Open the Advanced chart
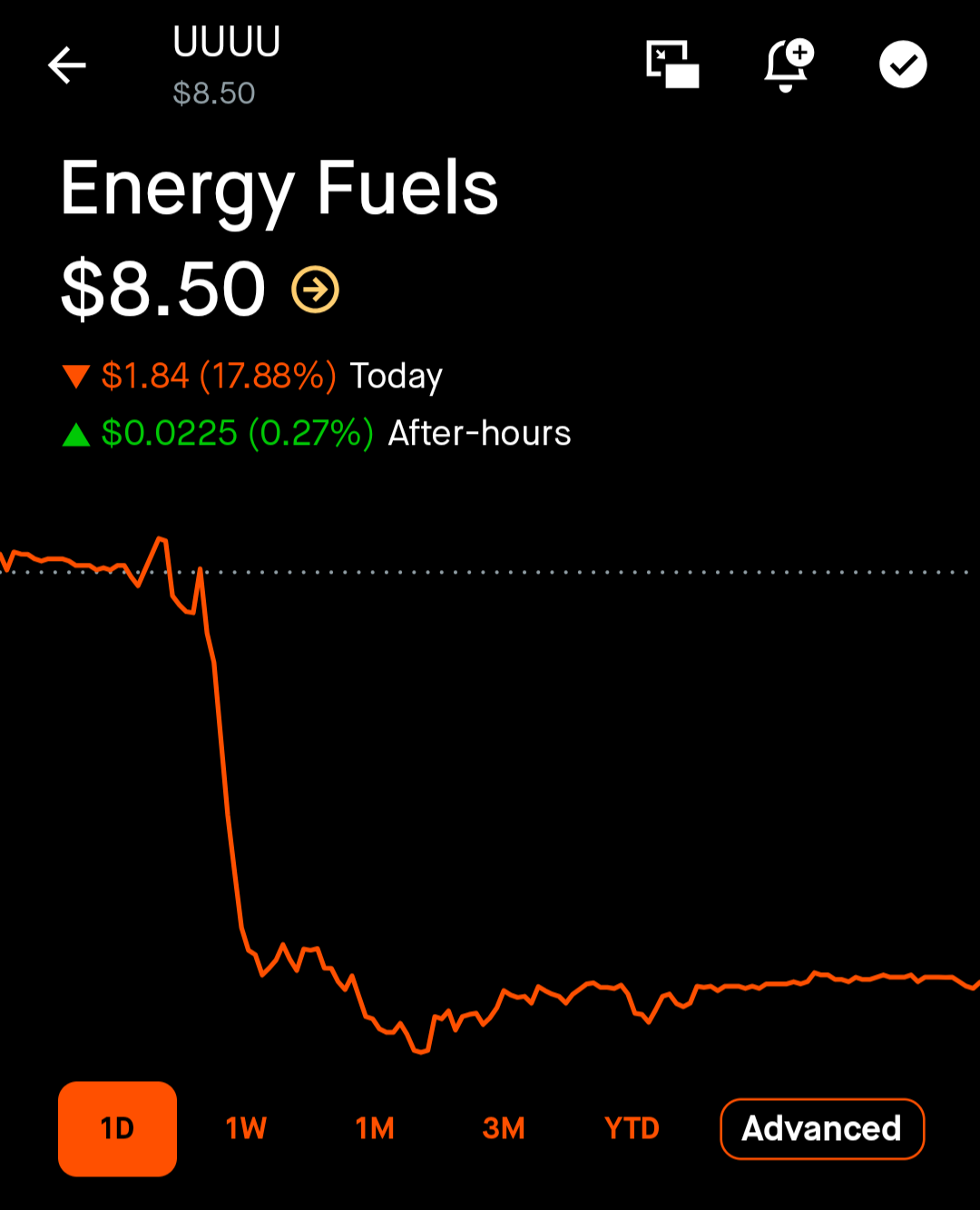The width and height of the screenshot is (980, 1210). [x=821, y=1128]
